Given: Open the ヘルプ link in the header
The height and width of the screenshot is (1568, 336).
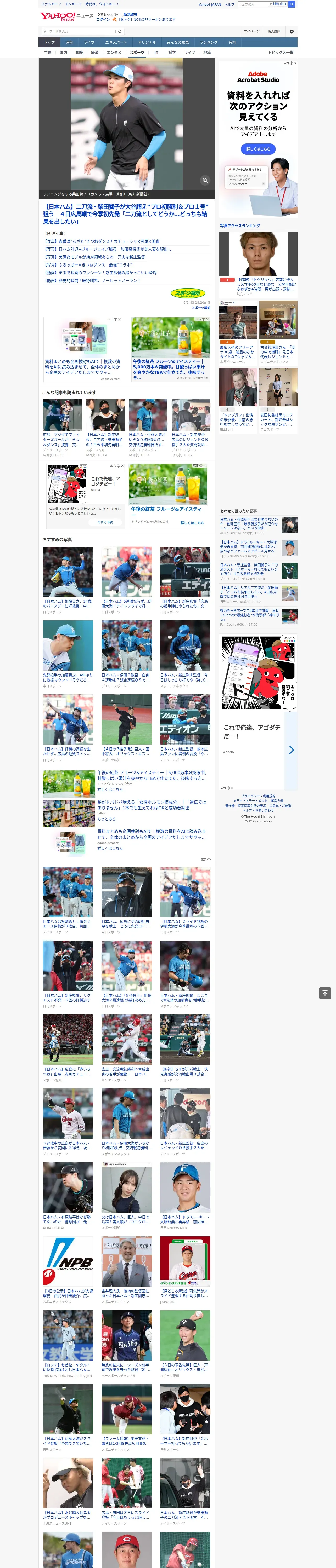Looking at the screenshot, I should (229, 4).
